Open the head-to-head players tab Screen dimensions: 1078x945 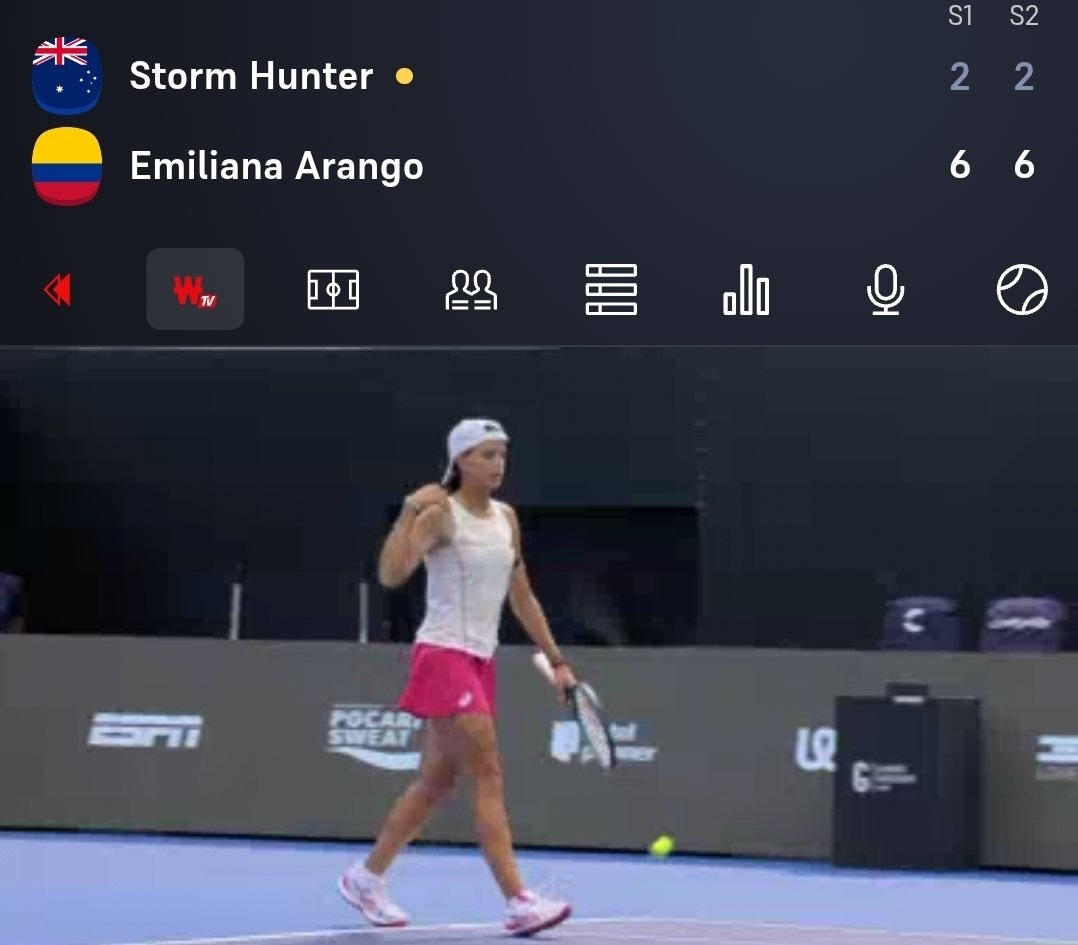click(471, 290)
